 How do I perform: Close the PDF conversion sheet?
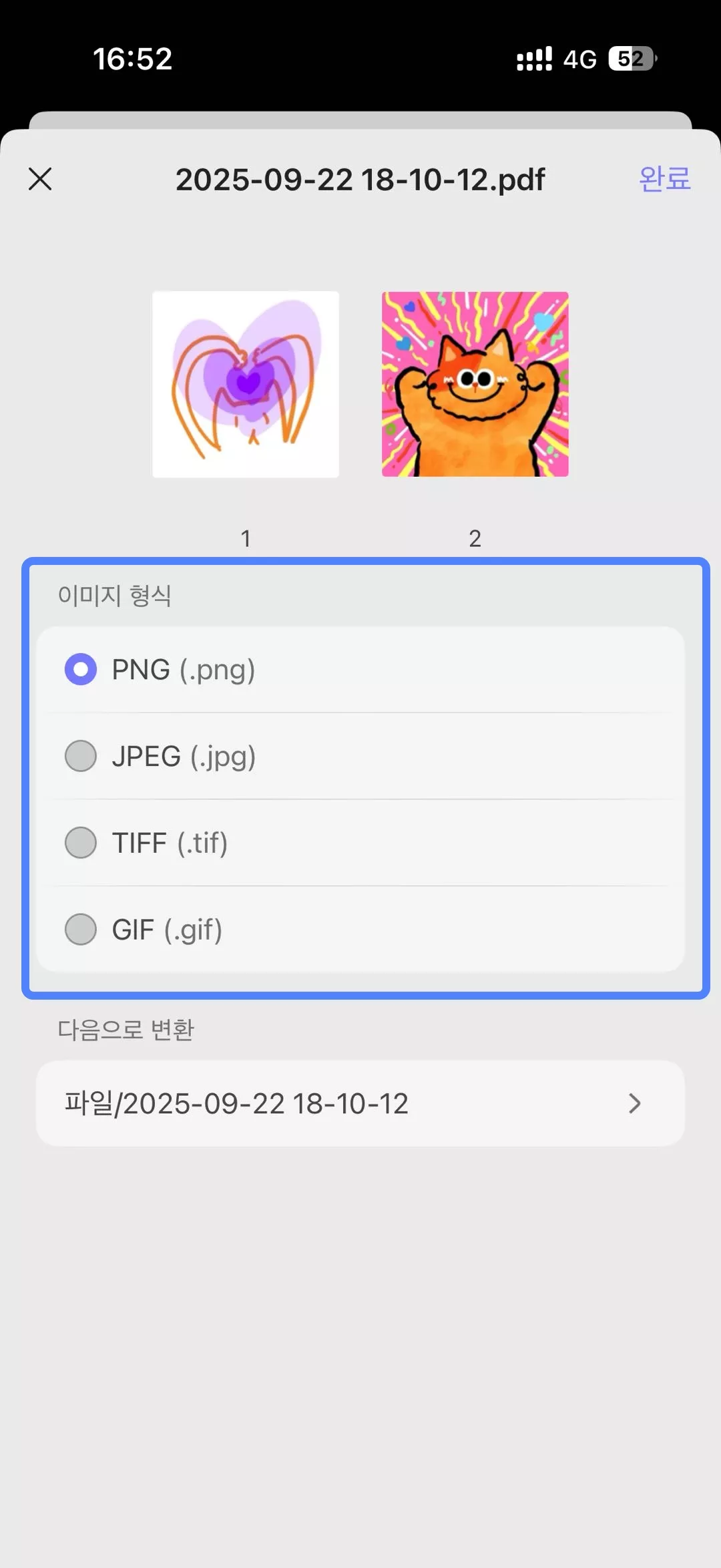pos(40,179)
